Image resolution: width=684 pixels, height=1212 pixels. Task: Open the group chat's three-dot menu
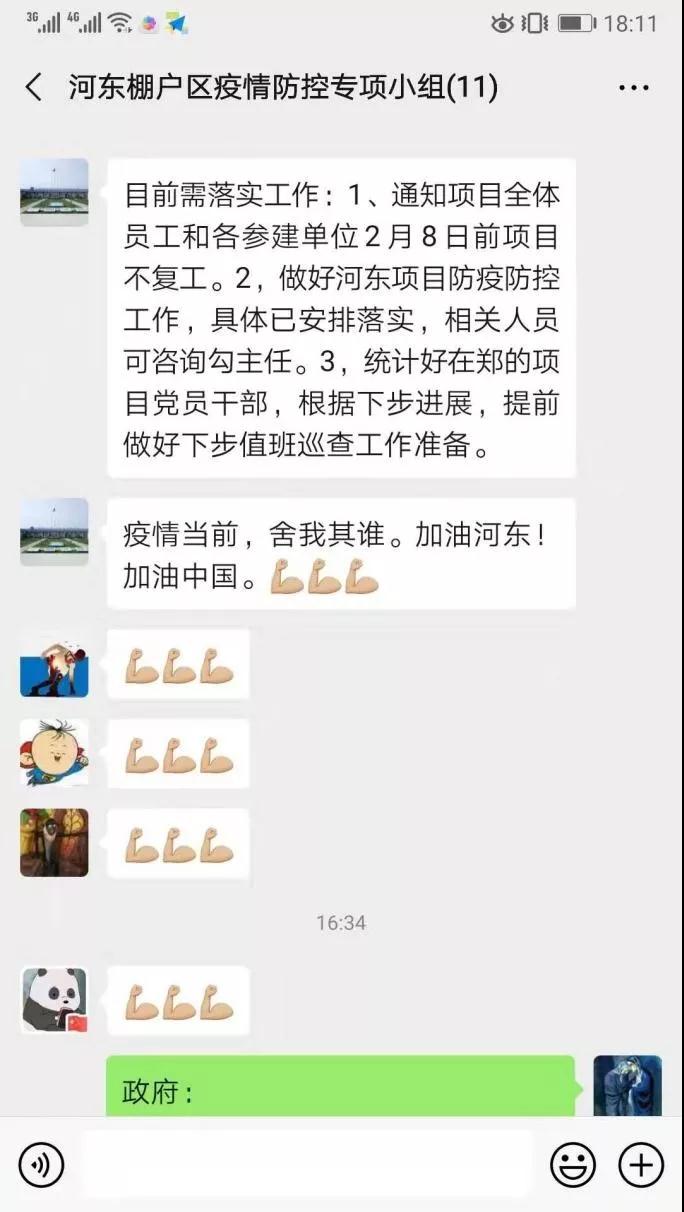(x=634, y=88)
